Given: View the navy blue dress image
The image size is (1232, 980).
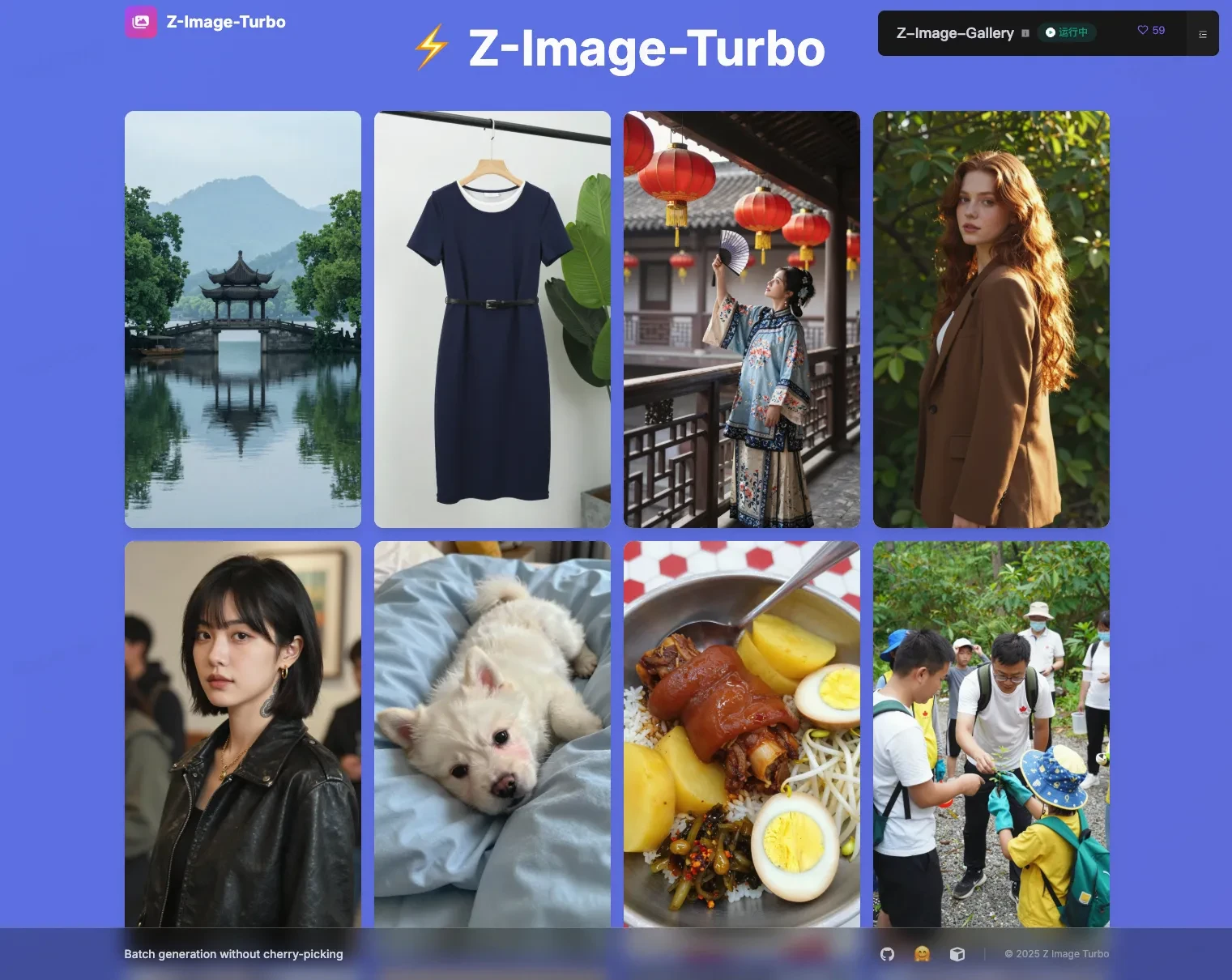Looking at the screenshot, I should point(492,319).
